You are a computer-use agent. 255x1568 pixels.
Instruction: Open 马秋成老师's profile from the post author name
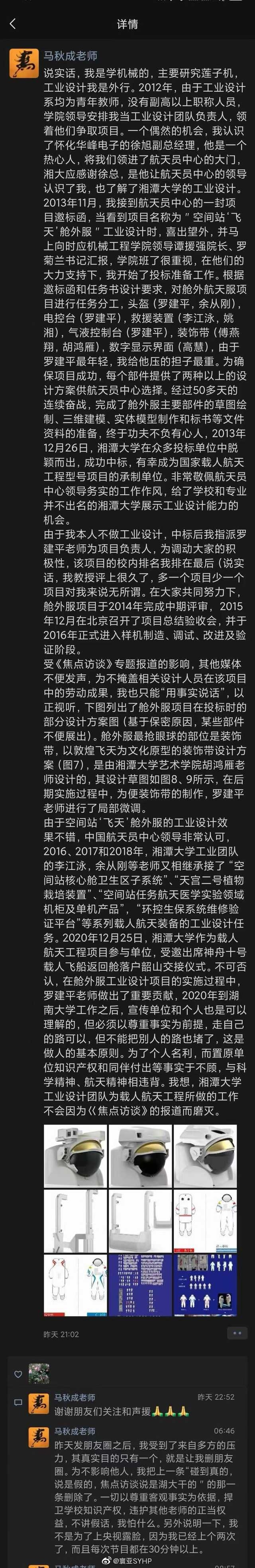pyautogui.click(x=70, y=56)
